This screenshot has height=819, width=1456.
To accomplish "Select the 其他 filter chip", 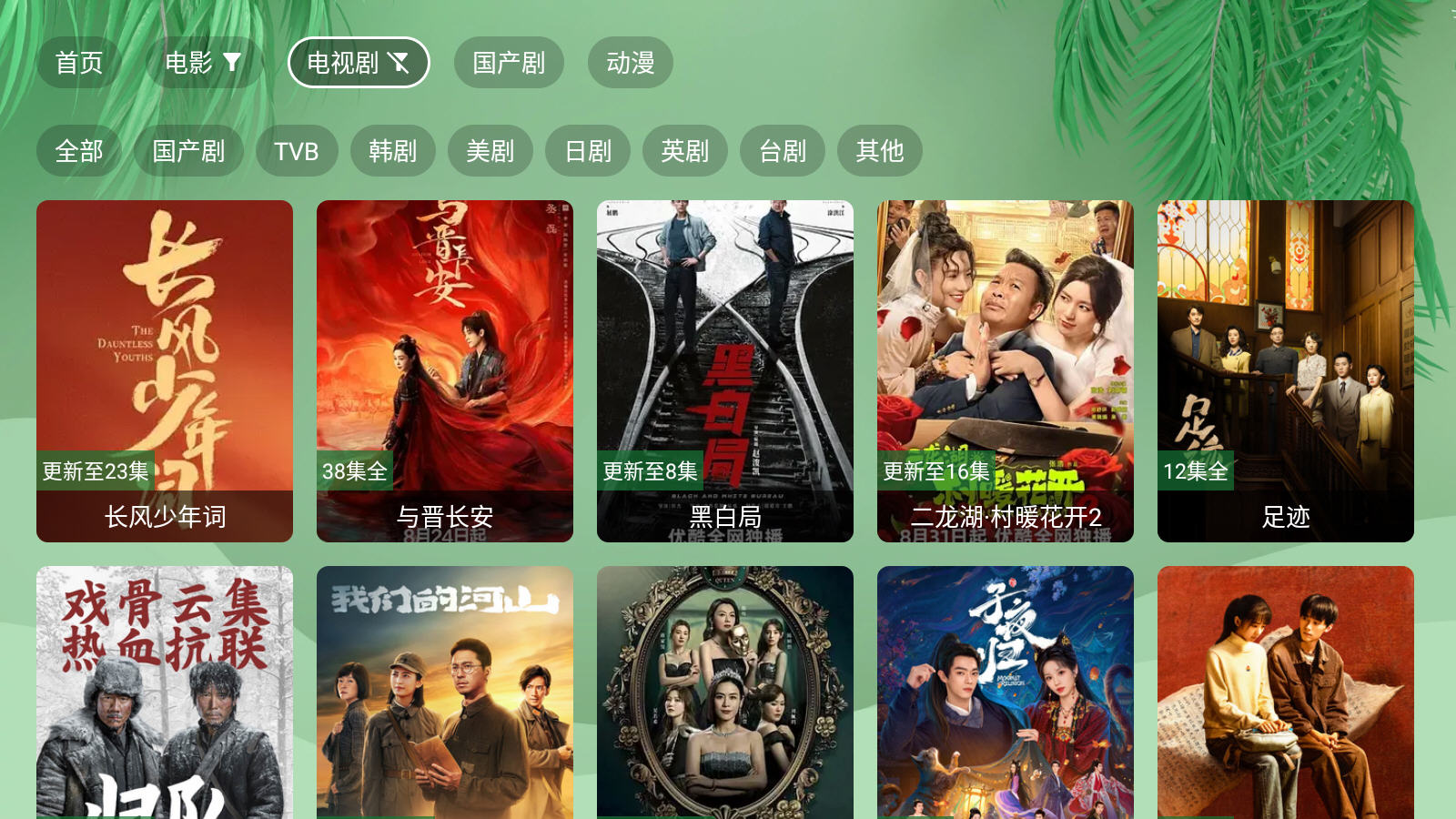I will click(879, 151).
